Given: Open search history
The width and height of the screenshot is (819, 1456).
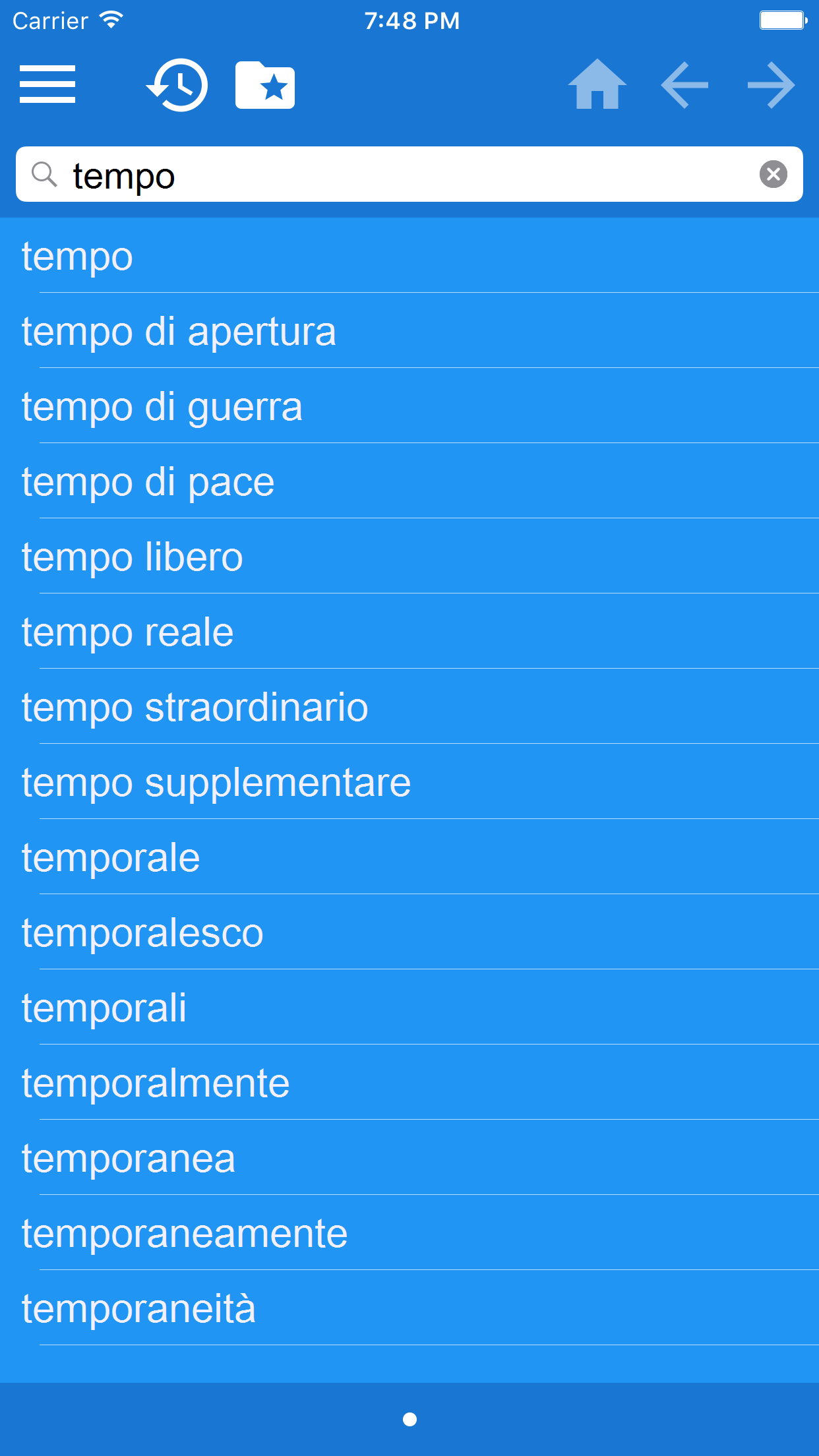Looking at the screenshot, I should [x=177, y=84].
